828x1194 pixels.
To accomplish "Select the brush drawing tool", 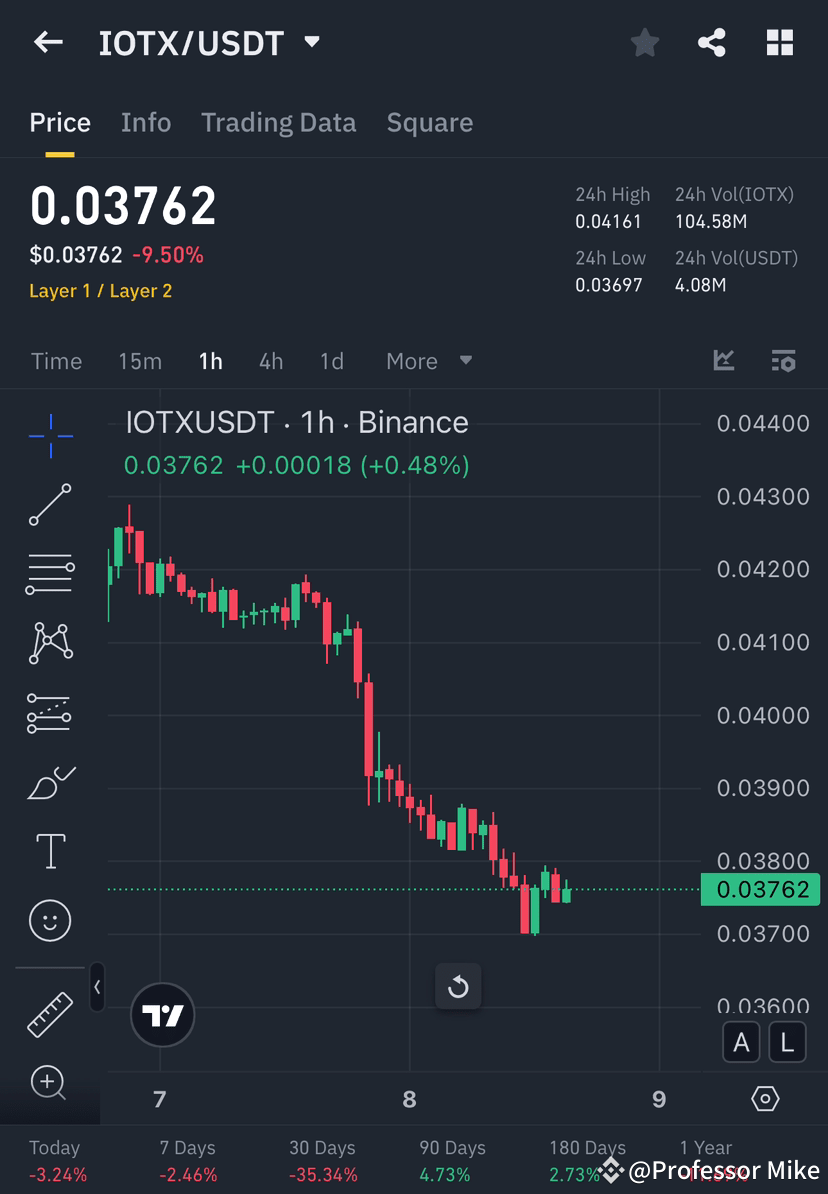I will (50, 783).
